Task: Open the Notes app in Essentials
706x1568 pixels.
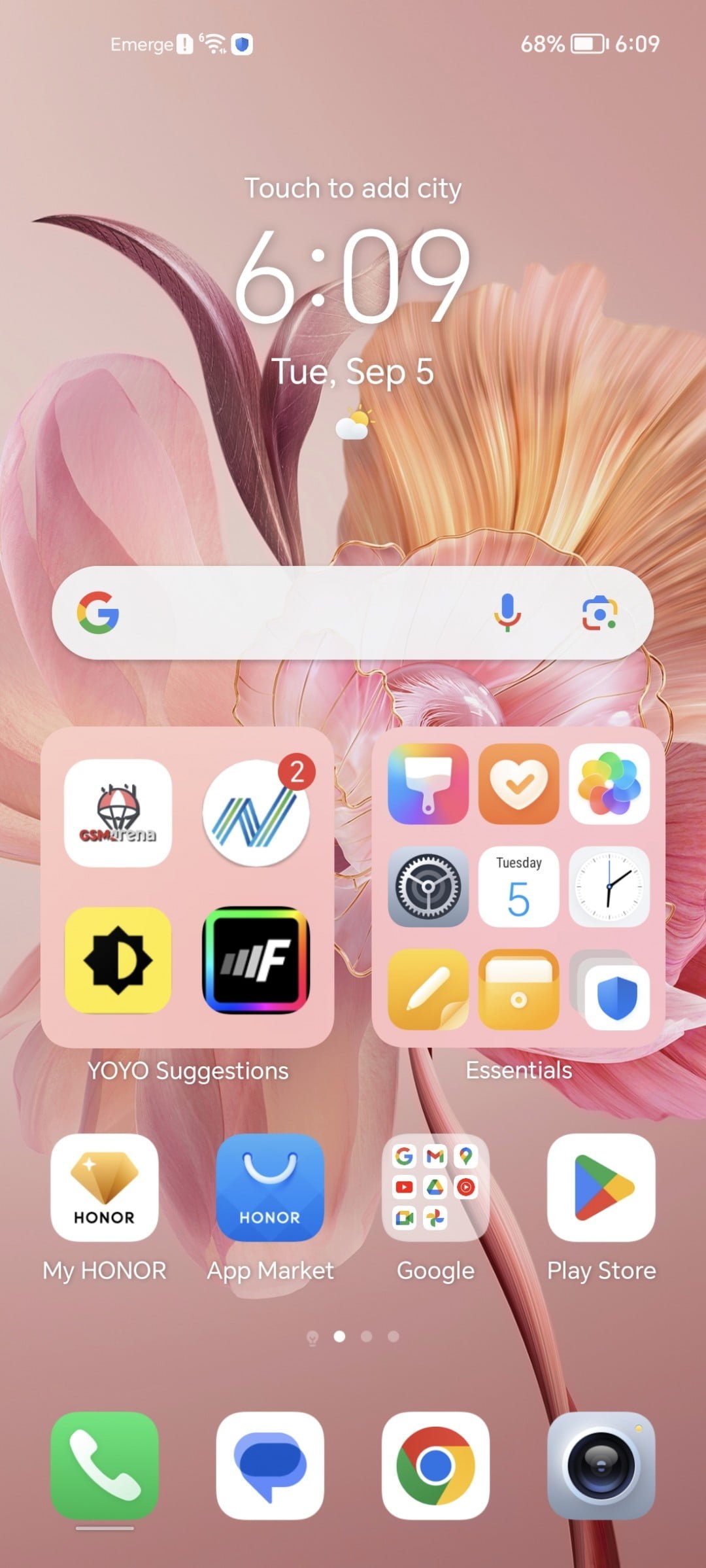Action: click(428, 990)
